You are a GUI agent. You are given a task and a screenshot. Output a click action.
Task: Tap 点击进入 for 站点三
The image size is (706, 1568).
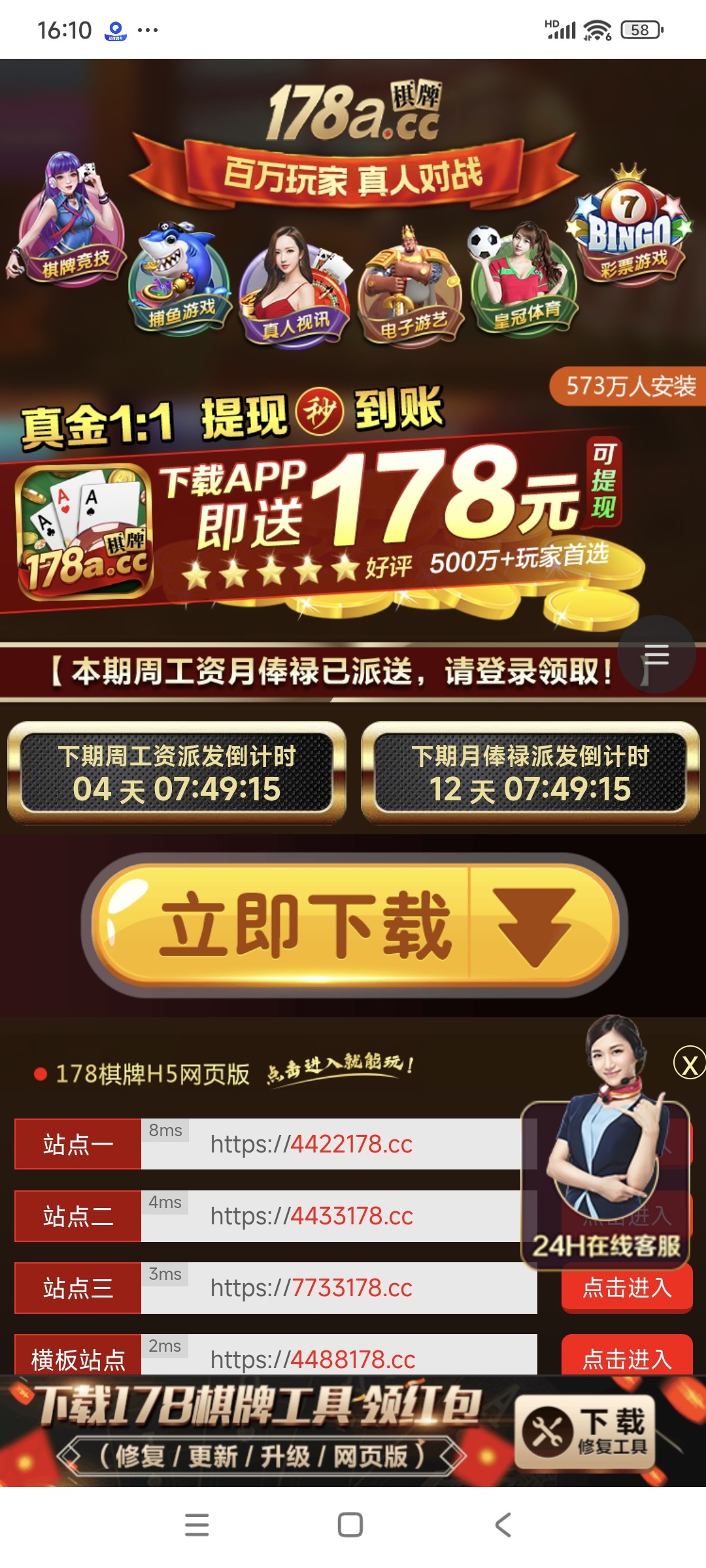click(x=626, y=1288)
